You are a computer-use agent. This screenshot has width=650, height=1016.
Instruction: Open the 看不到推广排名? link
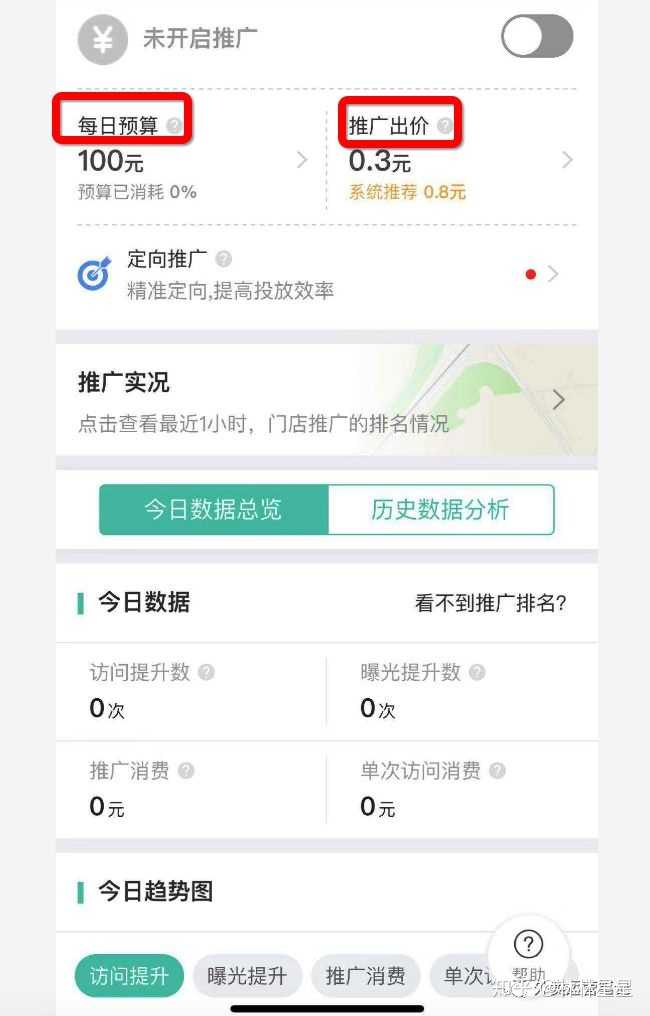(490, 603)
